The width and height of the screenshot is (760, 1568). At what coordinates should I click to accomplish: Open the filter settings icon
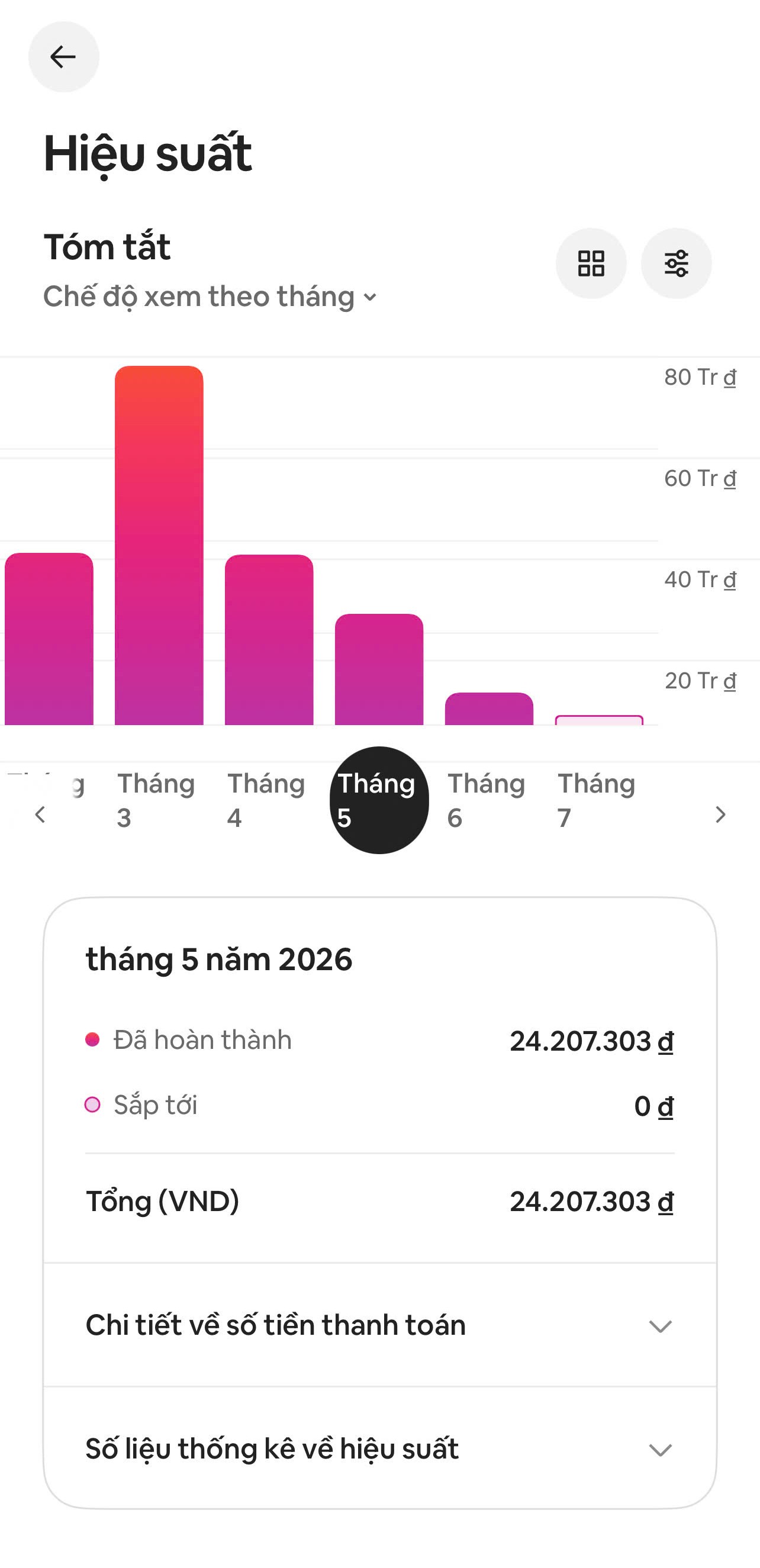tap(676, 263)
